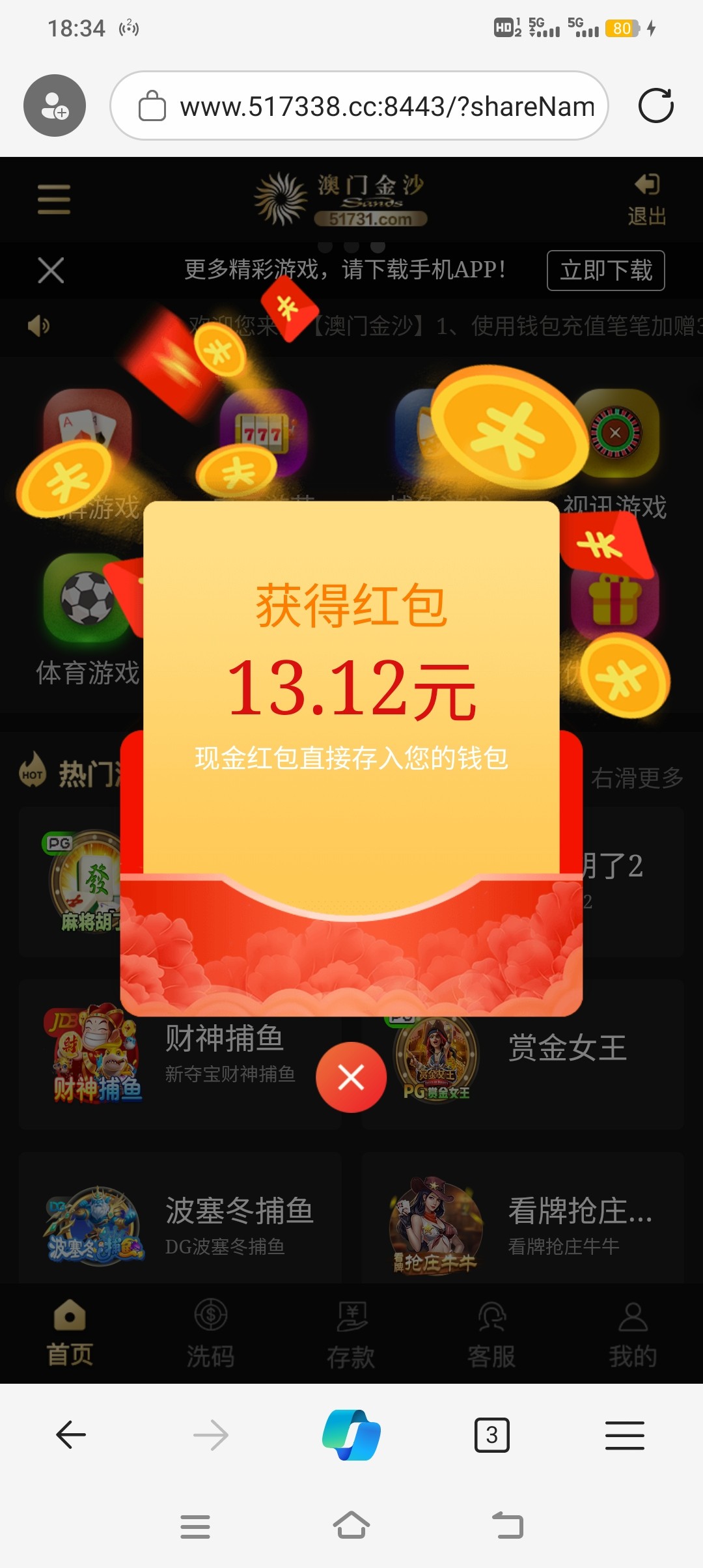Open the browser account icon
This screenshot has height=1568, width=703.
pos(55,106)
